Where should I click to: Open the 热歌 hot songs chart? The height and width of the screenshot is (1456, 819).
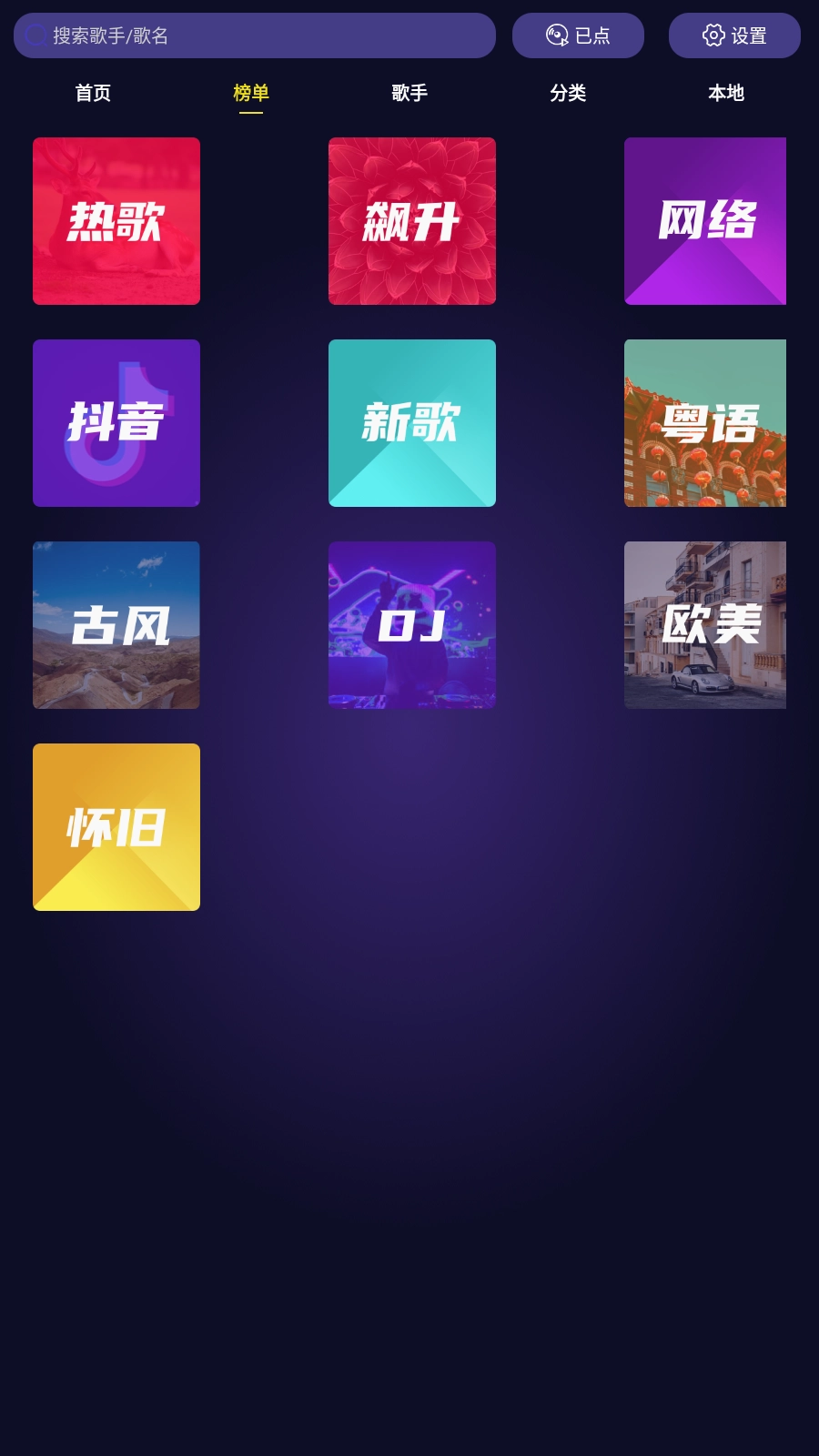coord(116,220)
